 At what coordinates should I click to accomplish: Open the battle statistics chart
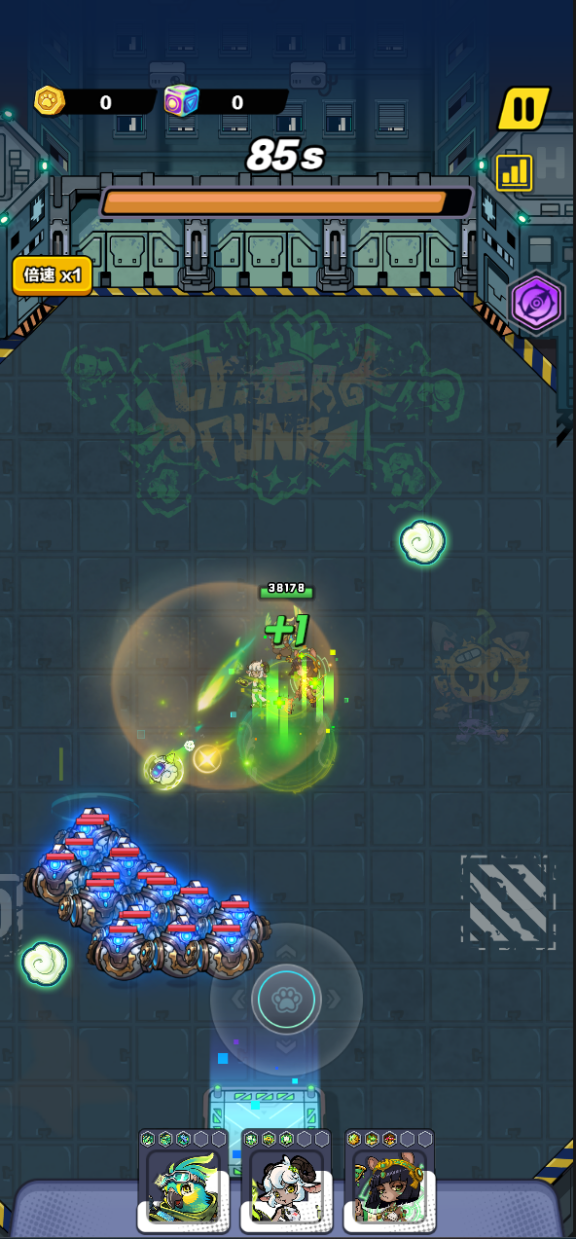point(514,172)
